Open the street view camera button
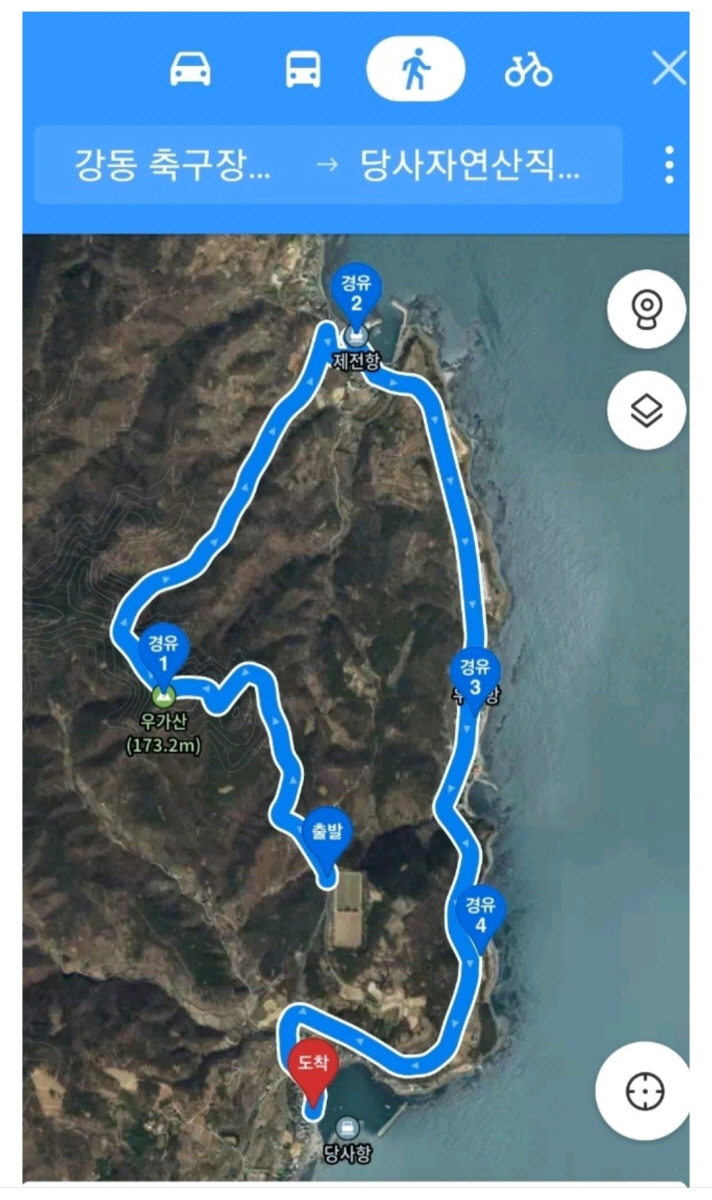This screenshot has height=1200, width=712. [647, 310]
